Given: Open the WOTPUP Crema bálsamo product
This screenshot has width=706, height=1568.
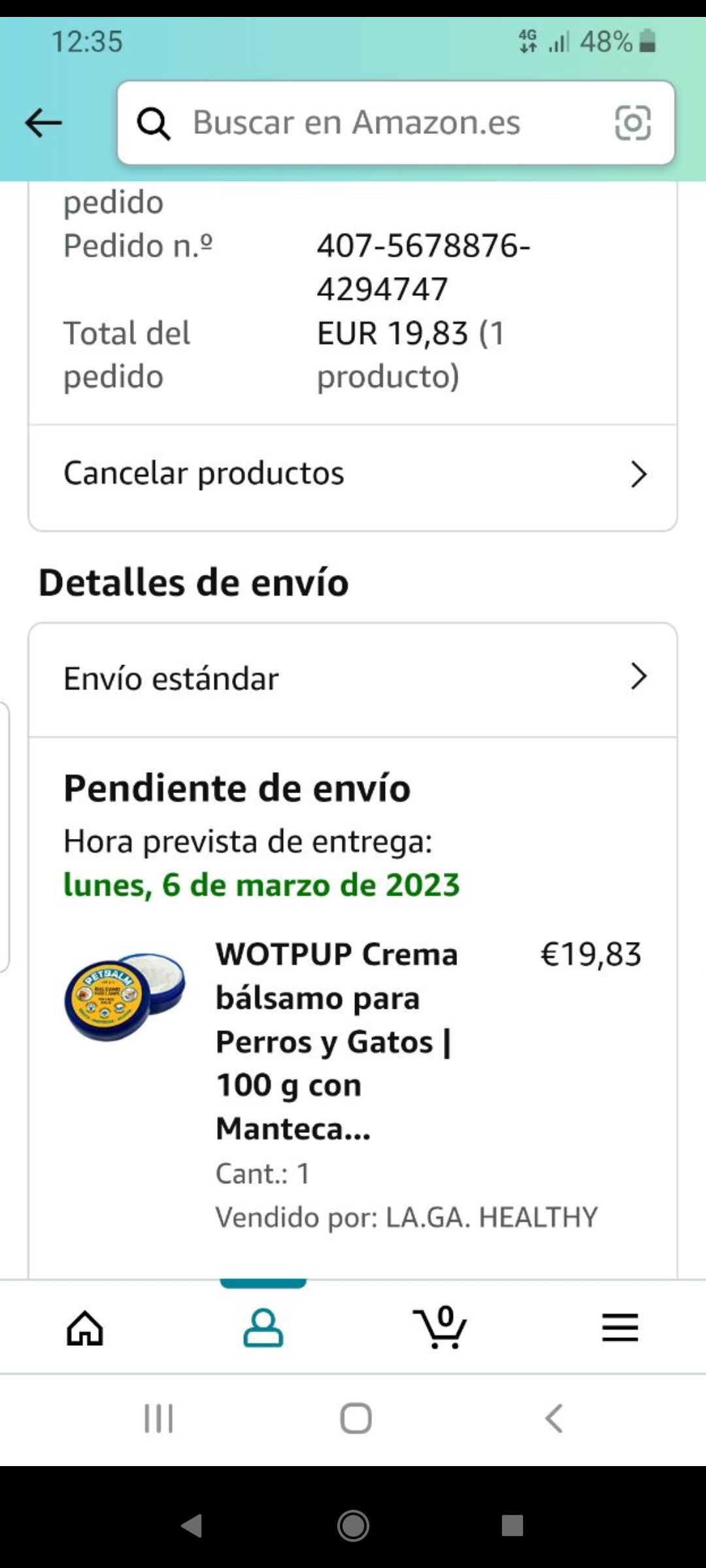Looking at the screenshot, I should click(x=337, y=1041).
